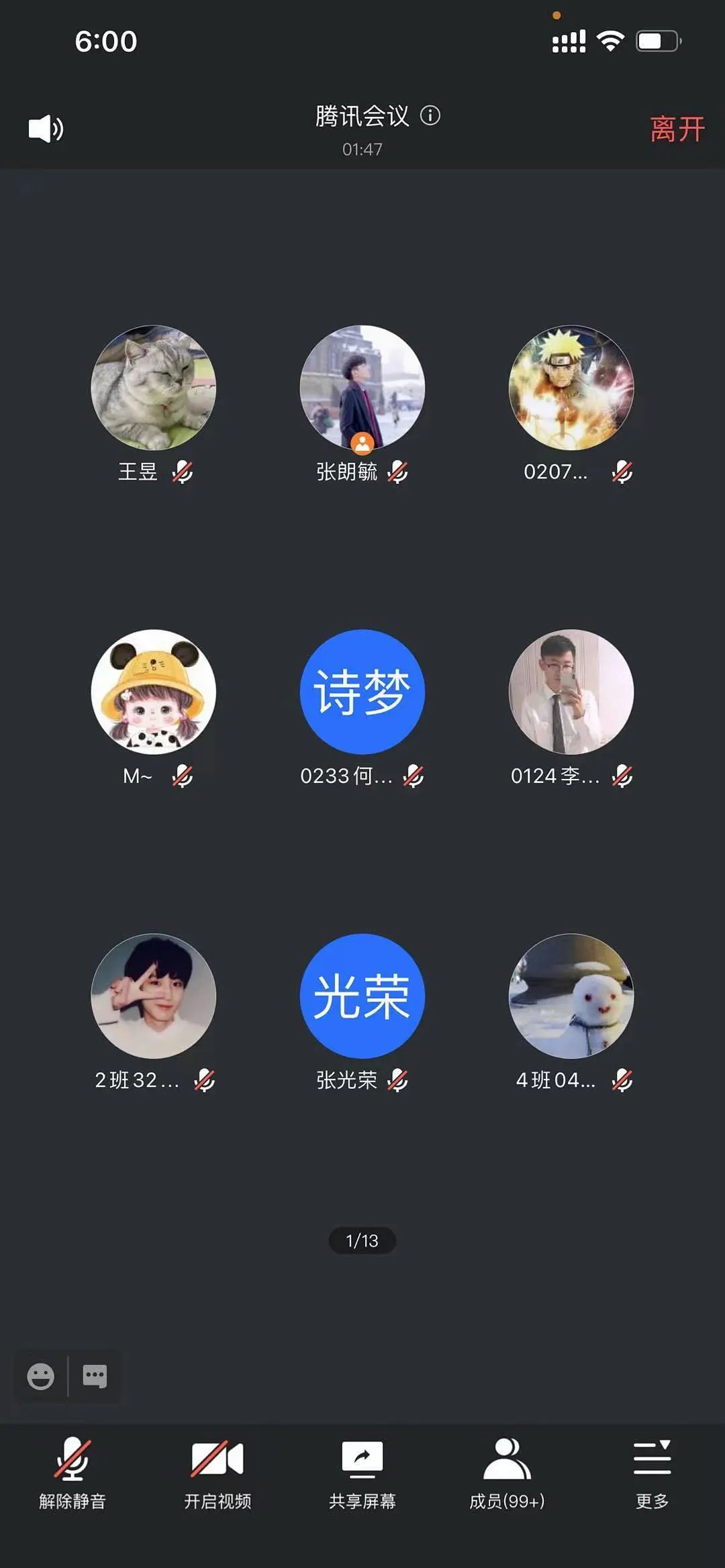This screenshot has height=1568, width=725.
Task: Start 共享屏幕 screen sharing
Action: coord(362,1472)
